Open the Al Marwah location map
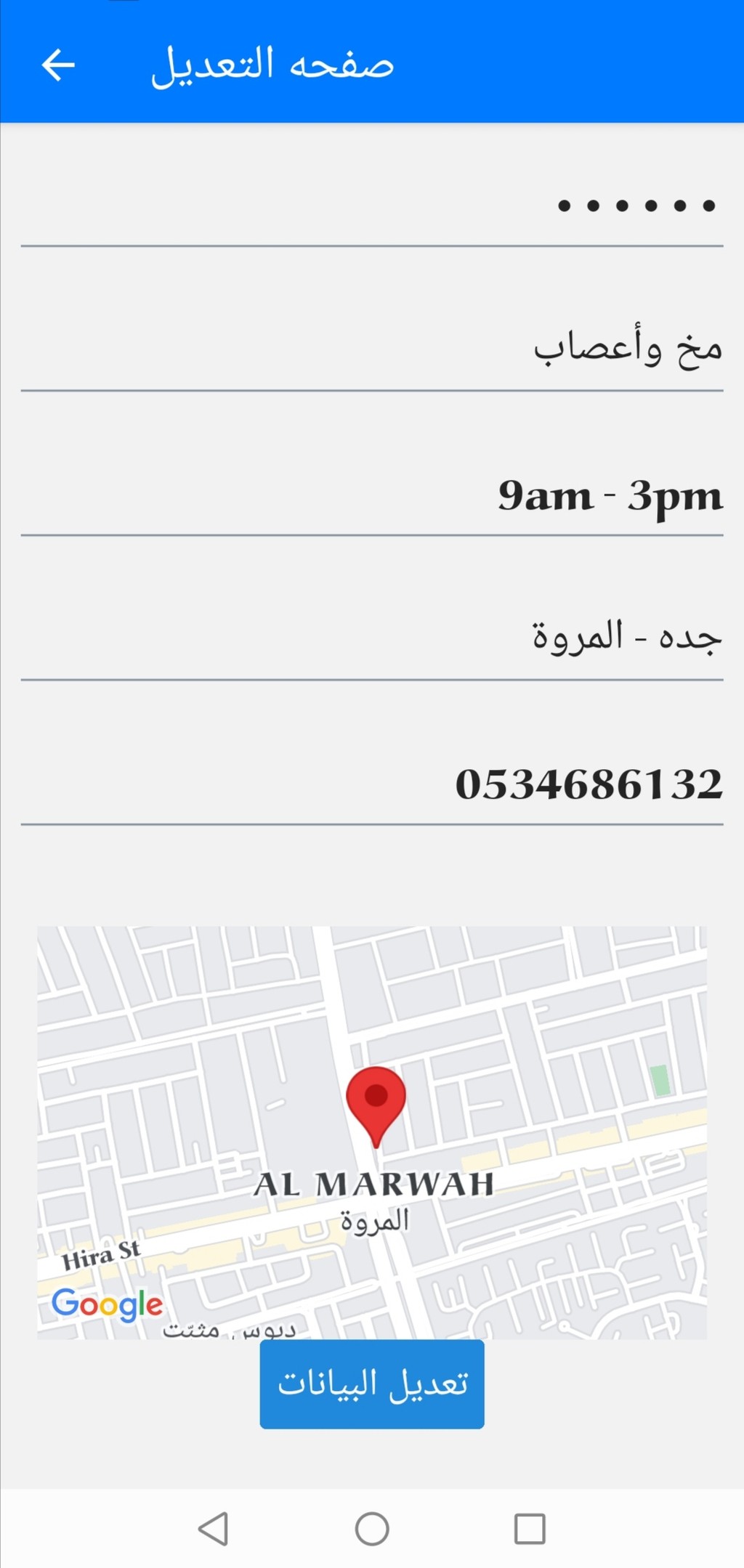The height and width of the screenshot is (1568, 744). coord(372,1132)
